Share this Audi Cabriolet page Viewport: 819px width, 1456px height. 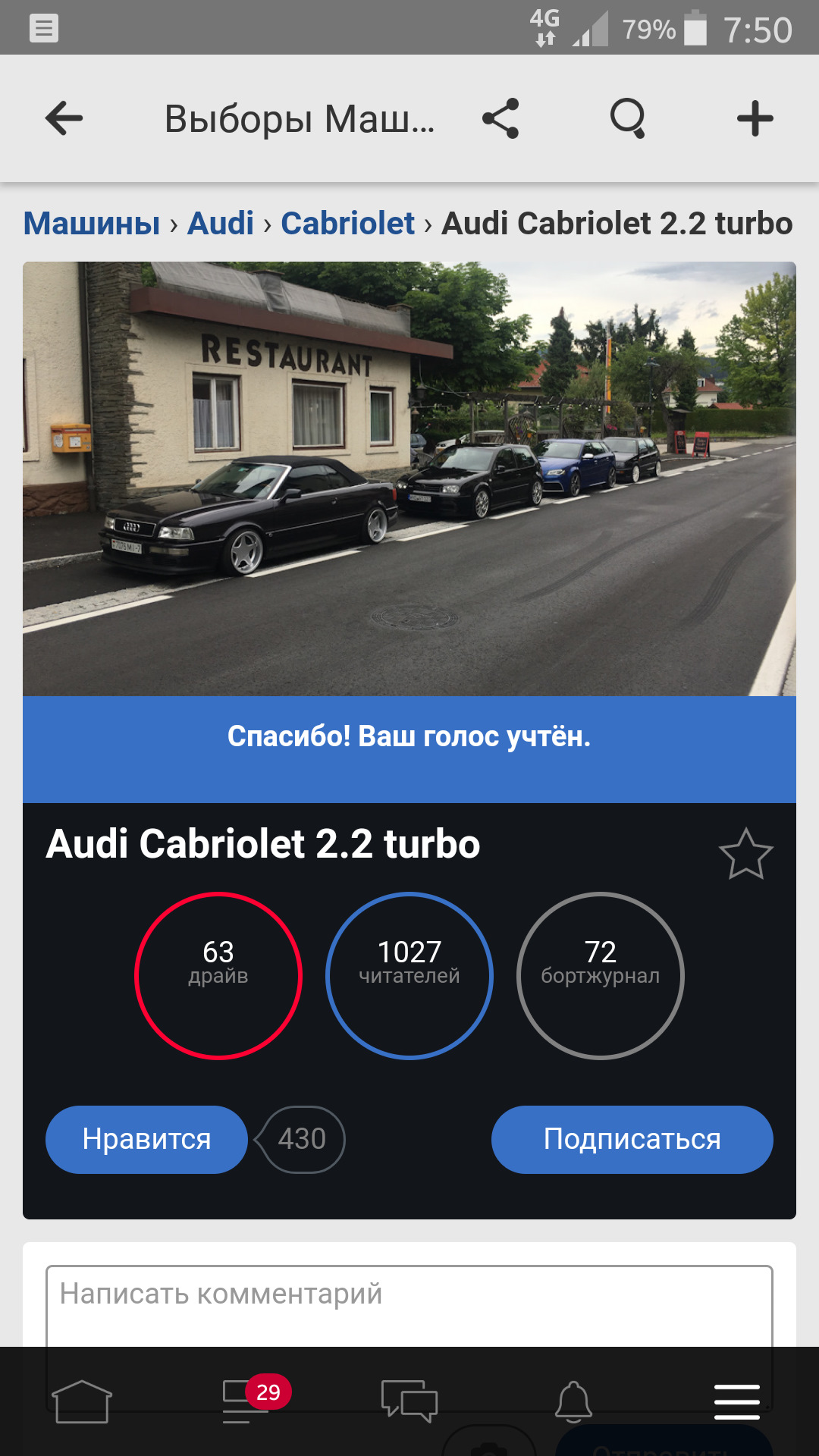[500, 118]
